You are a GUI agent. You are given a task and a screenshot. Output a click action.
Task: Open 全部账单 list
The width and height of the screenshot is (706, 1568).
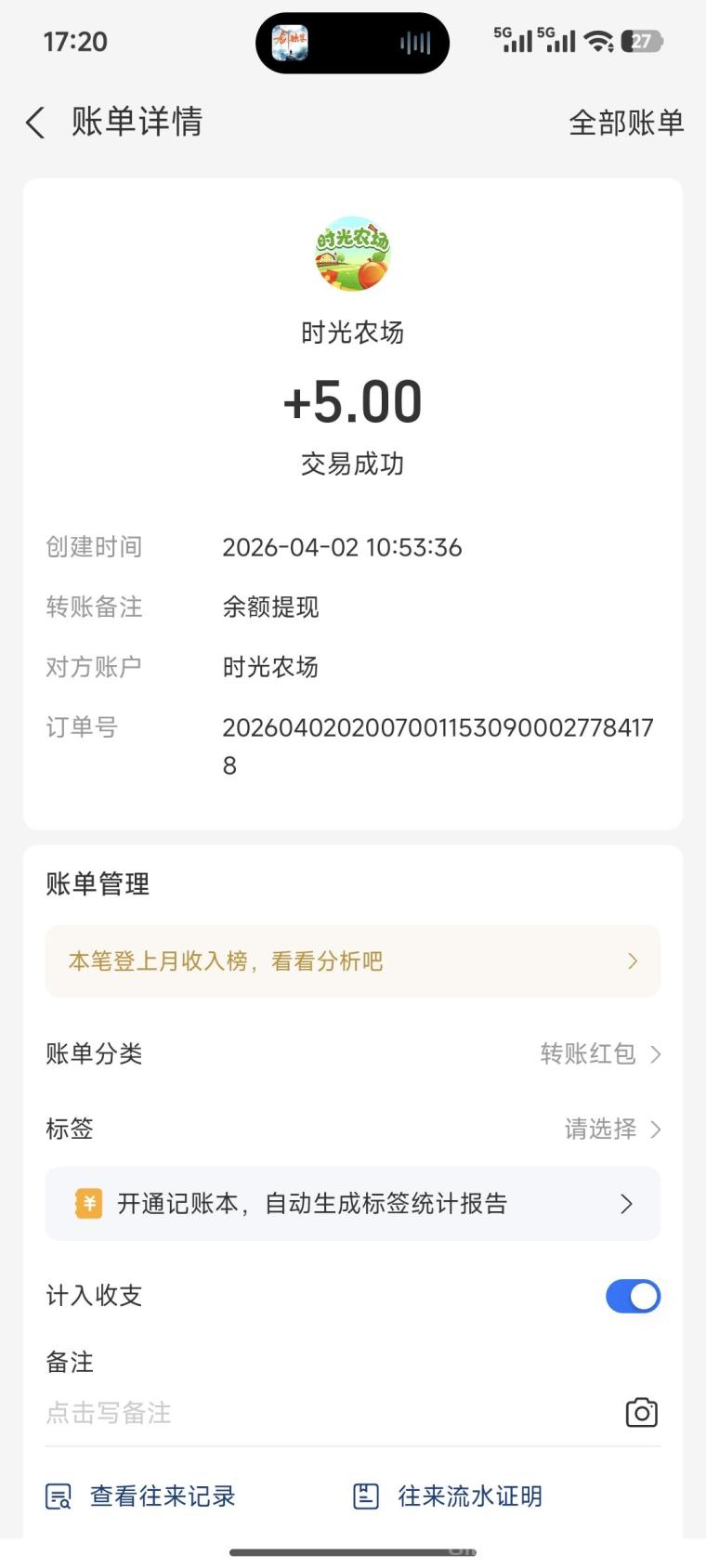tap(625, 123)
